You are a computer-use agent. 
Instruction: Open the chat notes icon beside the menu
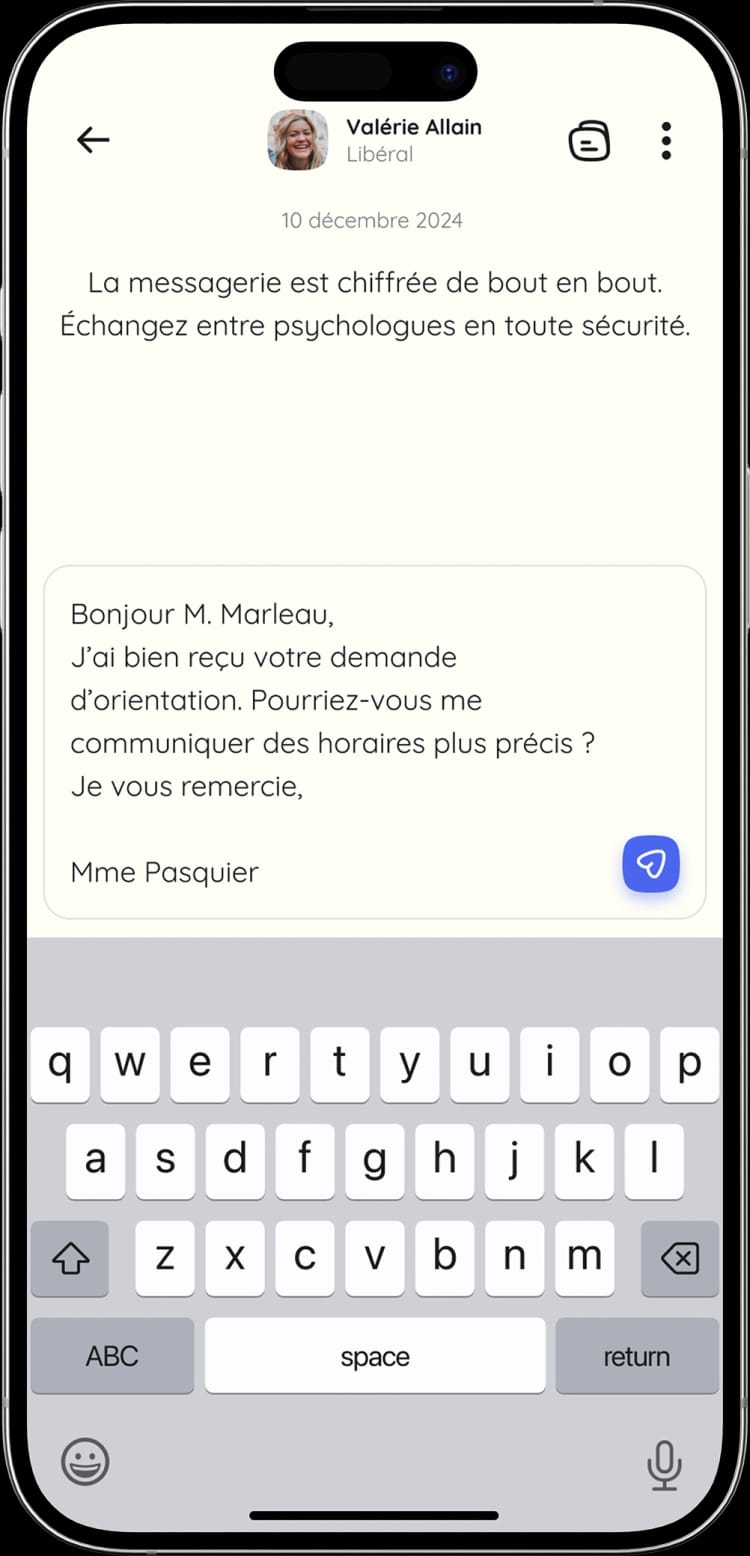[589, 141]
